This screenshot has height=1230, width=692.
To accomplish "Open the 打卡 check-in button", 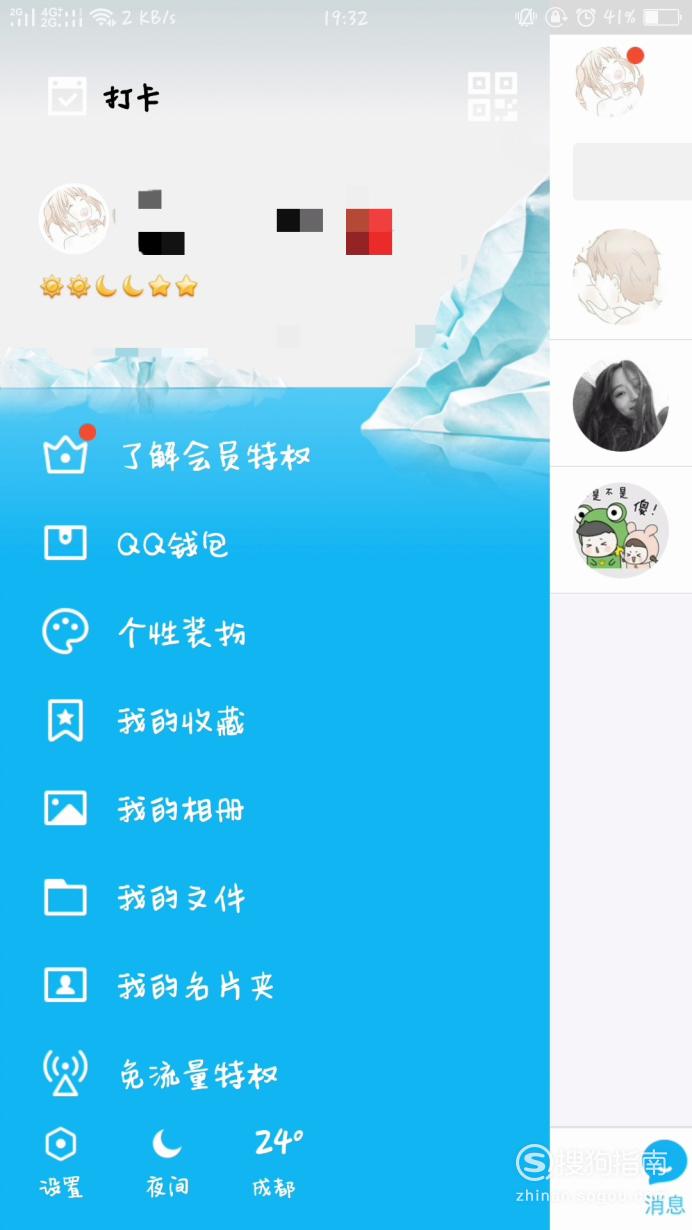I will point(104,97).
